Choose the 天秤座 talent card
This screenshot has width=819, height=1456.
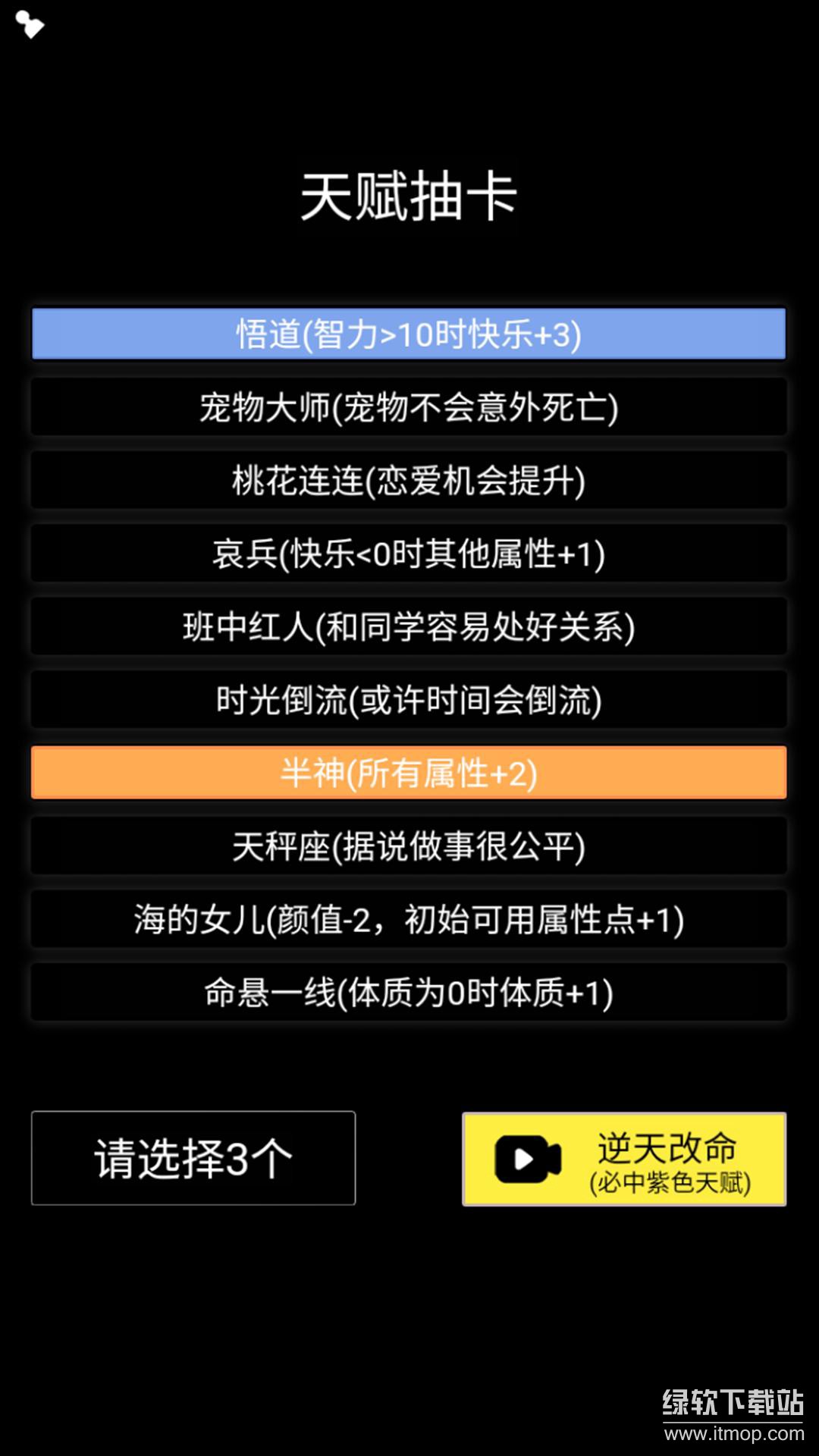point(409,846)
